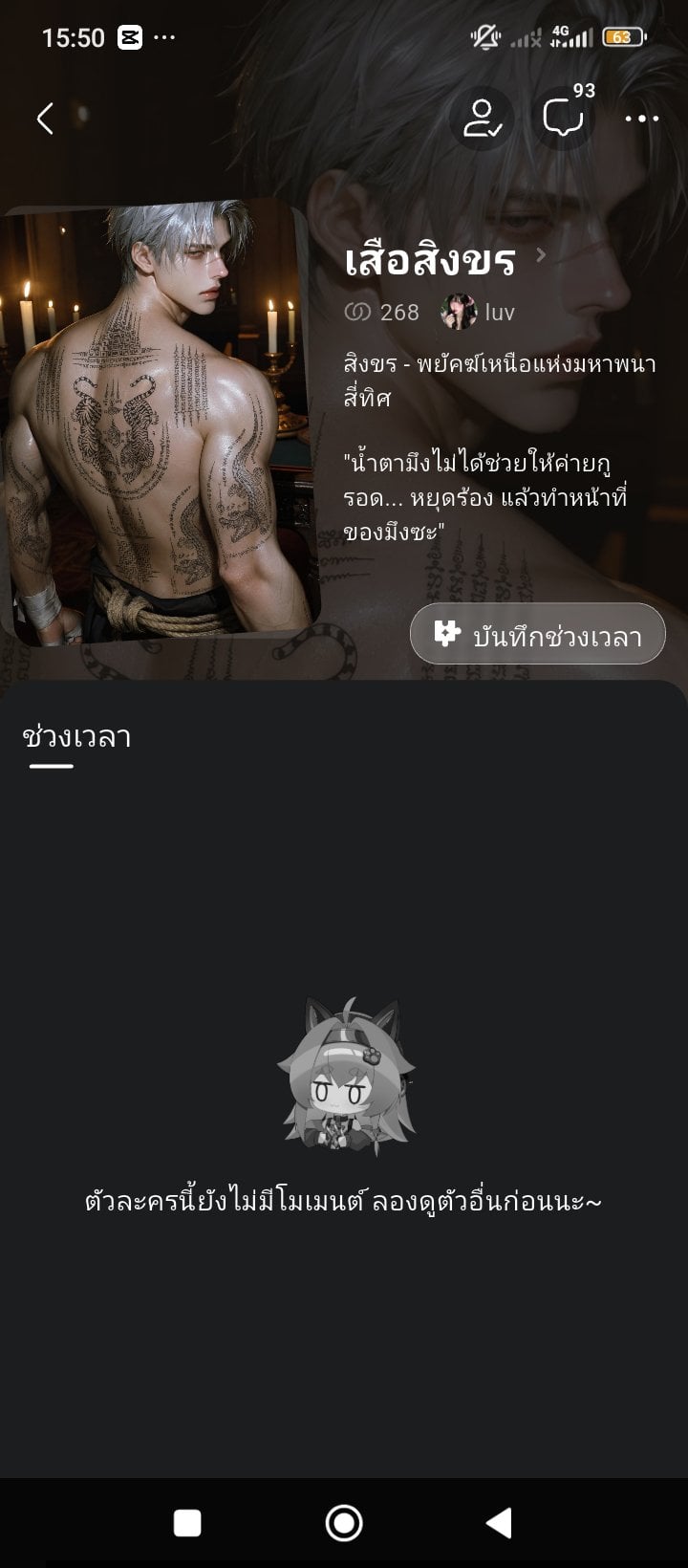View creator luv's profile

(478, 313)
